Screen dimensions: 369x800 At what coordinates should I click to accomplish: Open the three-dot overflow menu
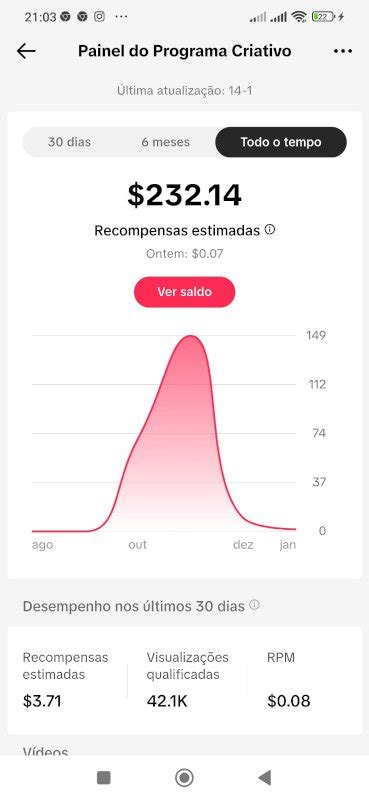[x=342, y=51]
